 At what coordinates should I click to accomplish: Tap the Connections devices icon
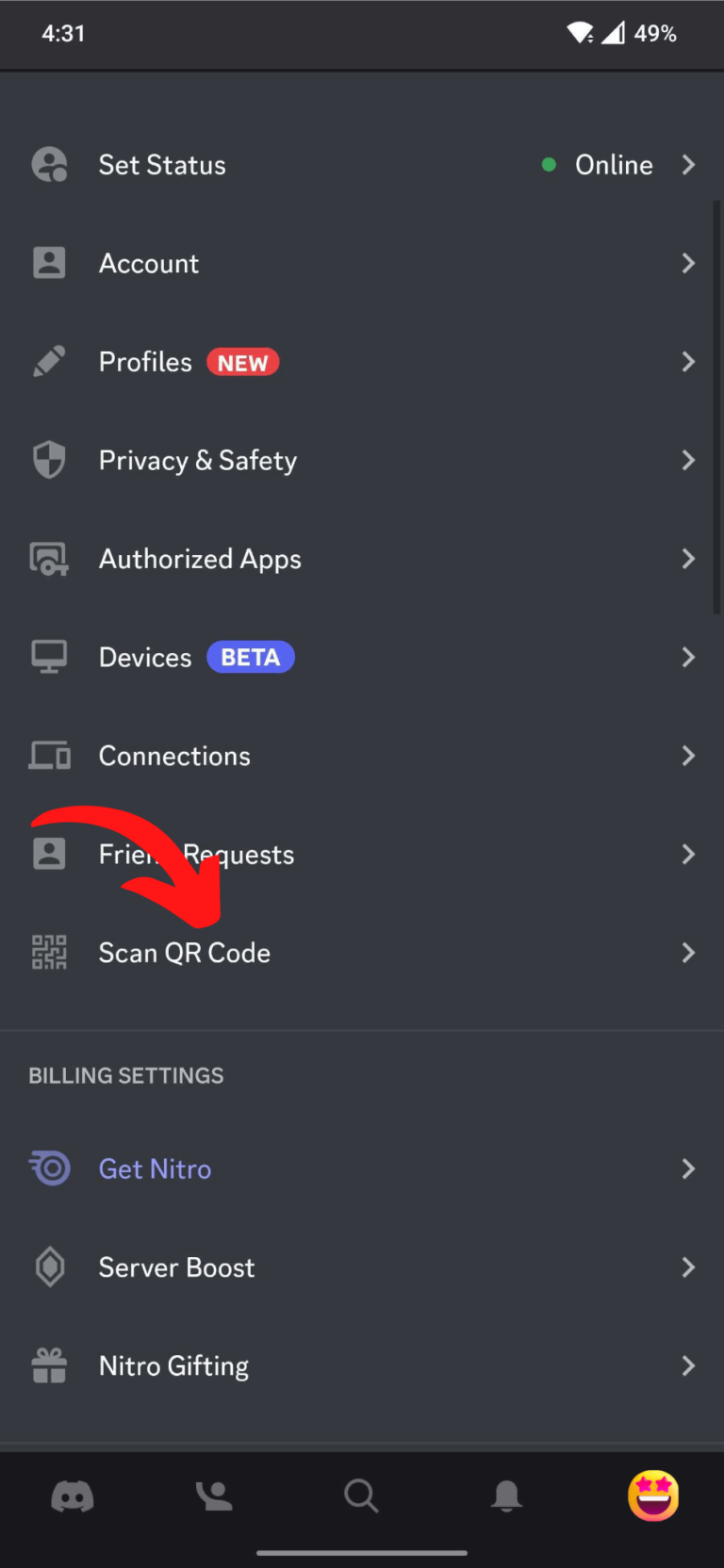pos(49,755)
